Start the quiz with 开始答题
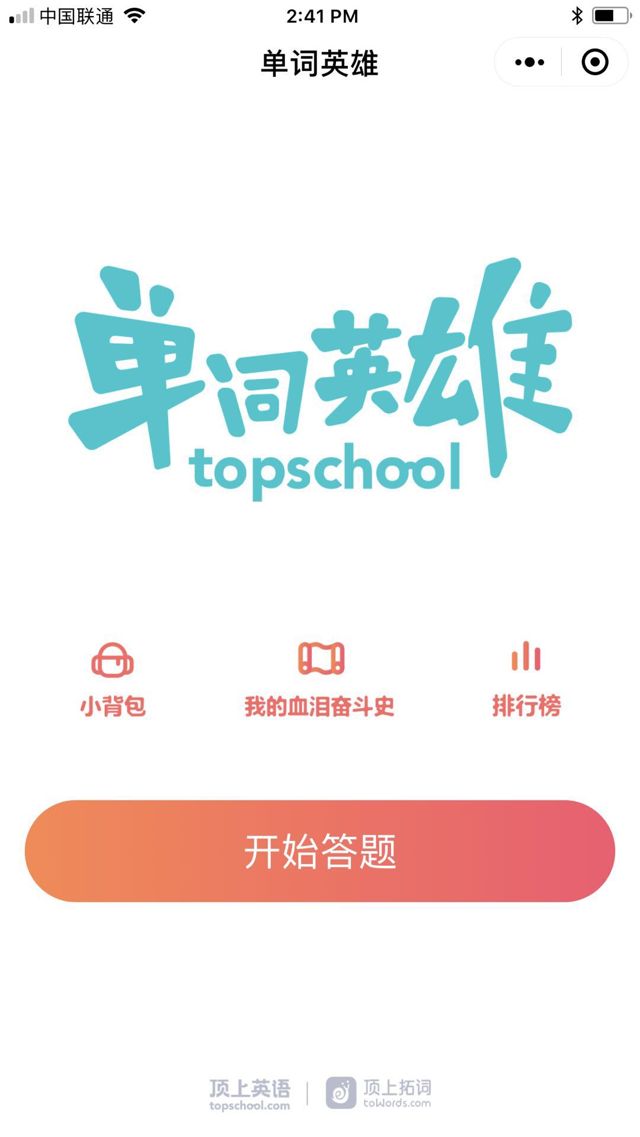Screen dimensions: 640x1137 point(320,851)
